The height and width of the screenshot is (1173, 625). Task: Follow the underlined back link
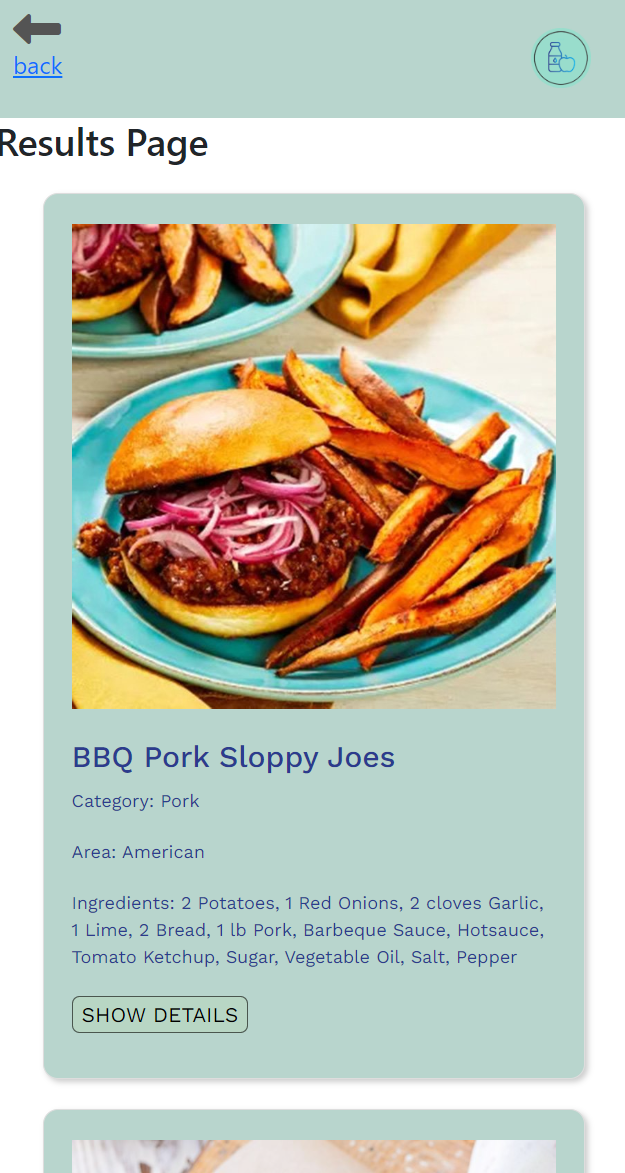pyautogui.click(x=38, y=67)
